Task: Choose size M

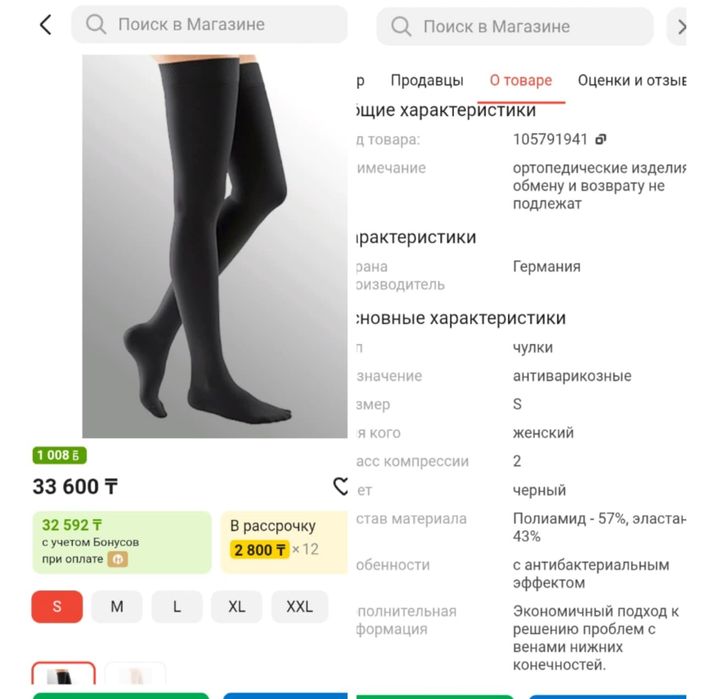Action: tap(117, 607)
